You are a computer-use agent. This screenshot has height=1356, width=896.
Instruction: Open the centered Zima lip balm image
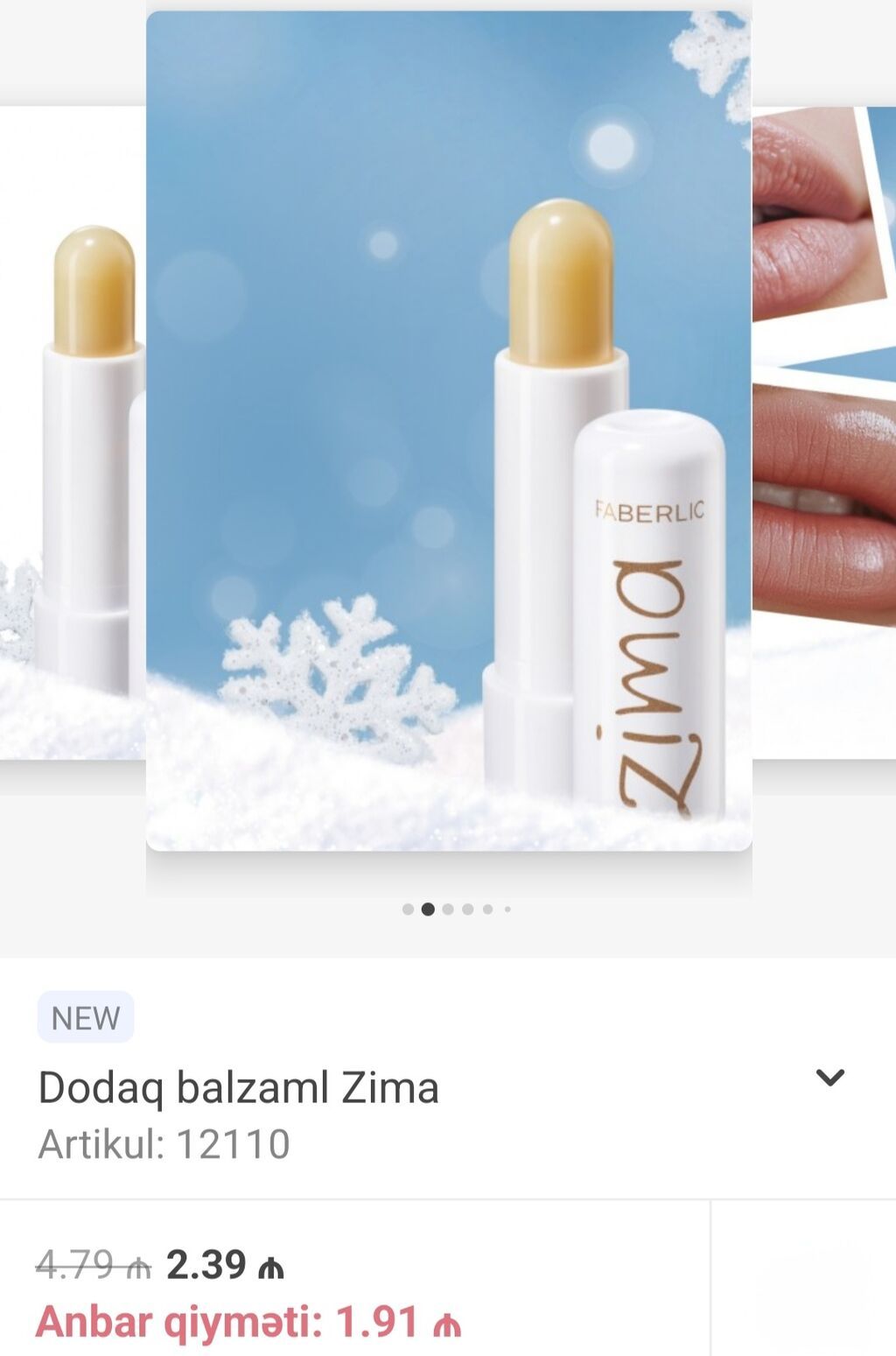pyautogui.click(x=448, y=429)
